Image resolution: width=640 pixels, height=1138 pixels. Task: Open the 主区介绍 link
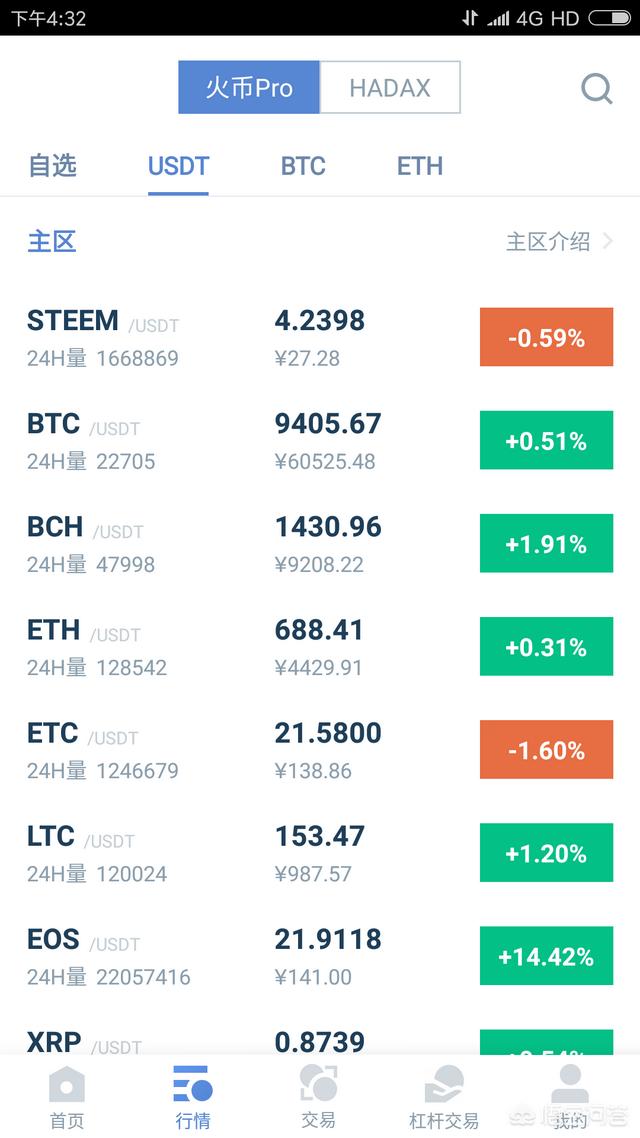click(559, 242)
